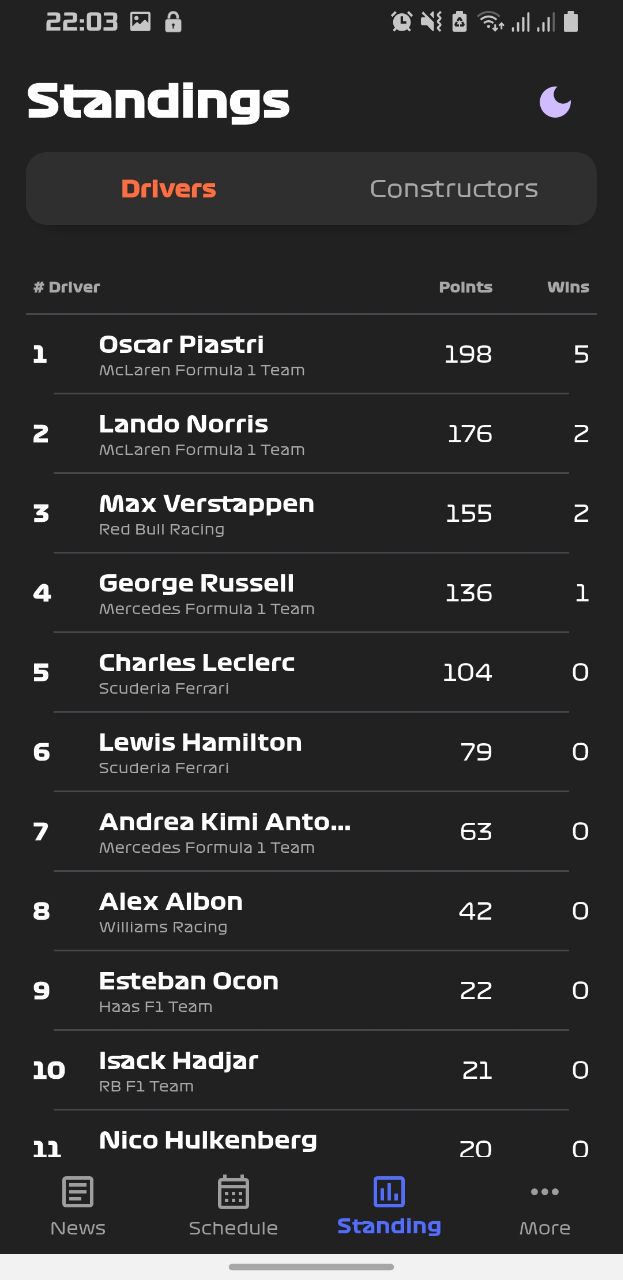
Task: Go to the Schedule tab
Action: click(x=233, y=1207)
